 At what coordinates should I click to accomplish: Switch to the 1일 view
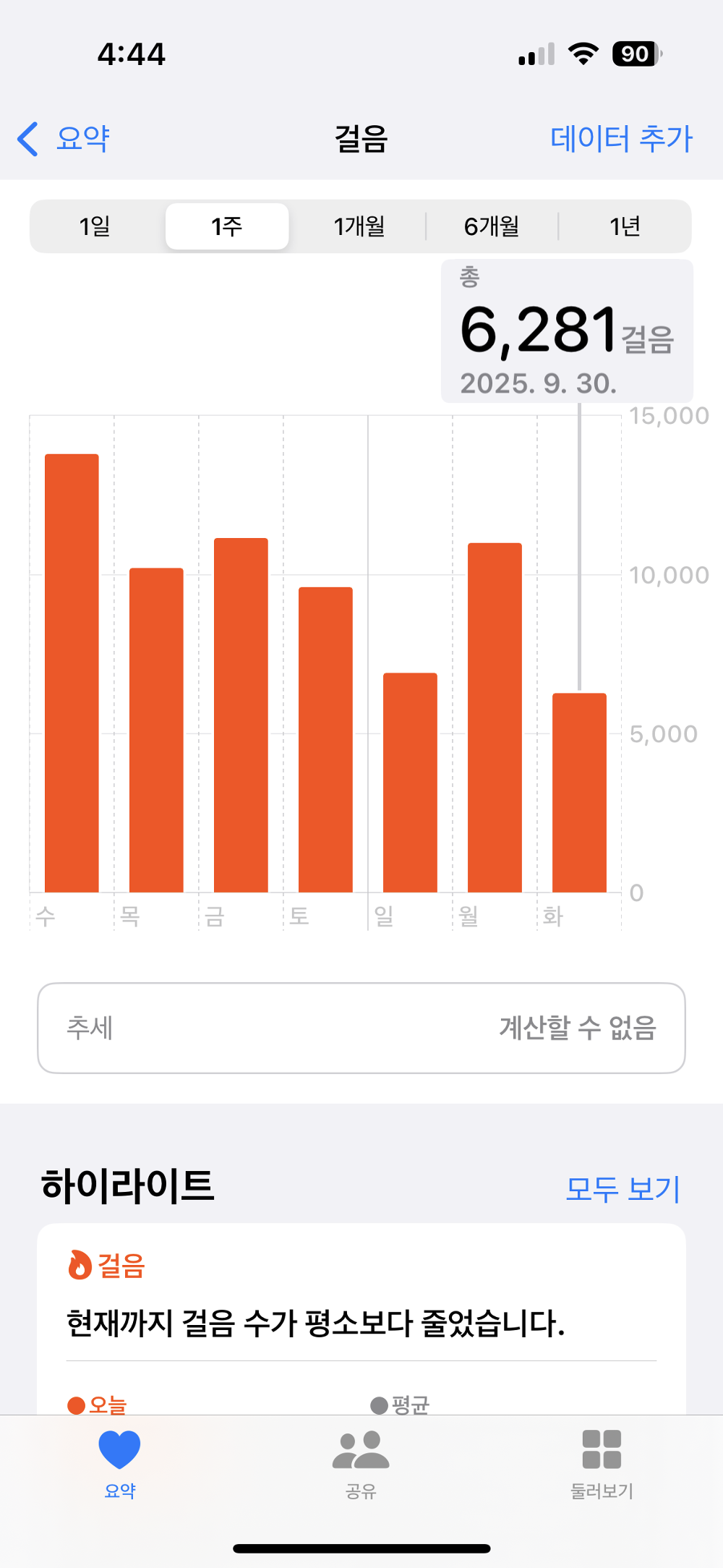(95, 226)
